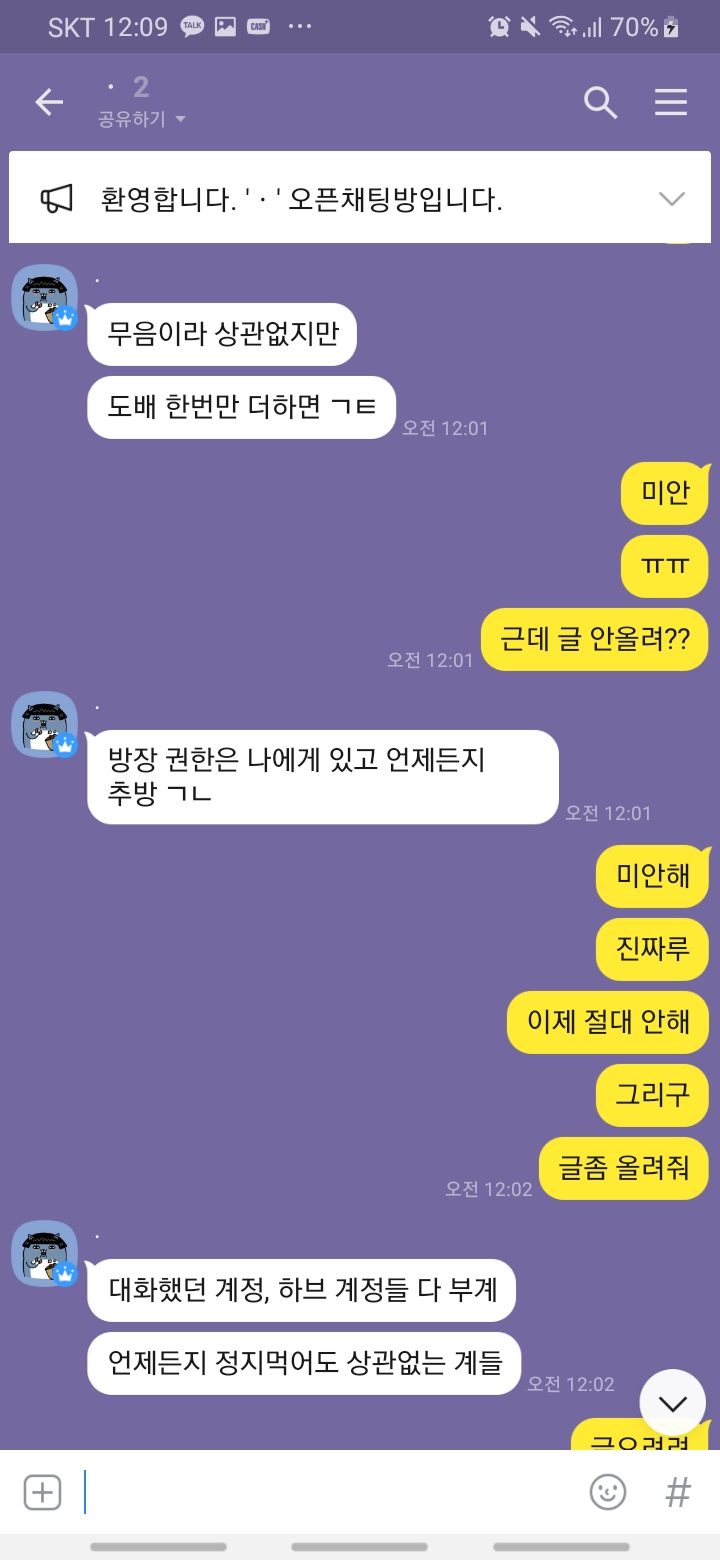This screenshot has height=1560, width=720.
Task: Open the 공유하기 dropdown
Action: [x=142, y=120]
